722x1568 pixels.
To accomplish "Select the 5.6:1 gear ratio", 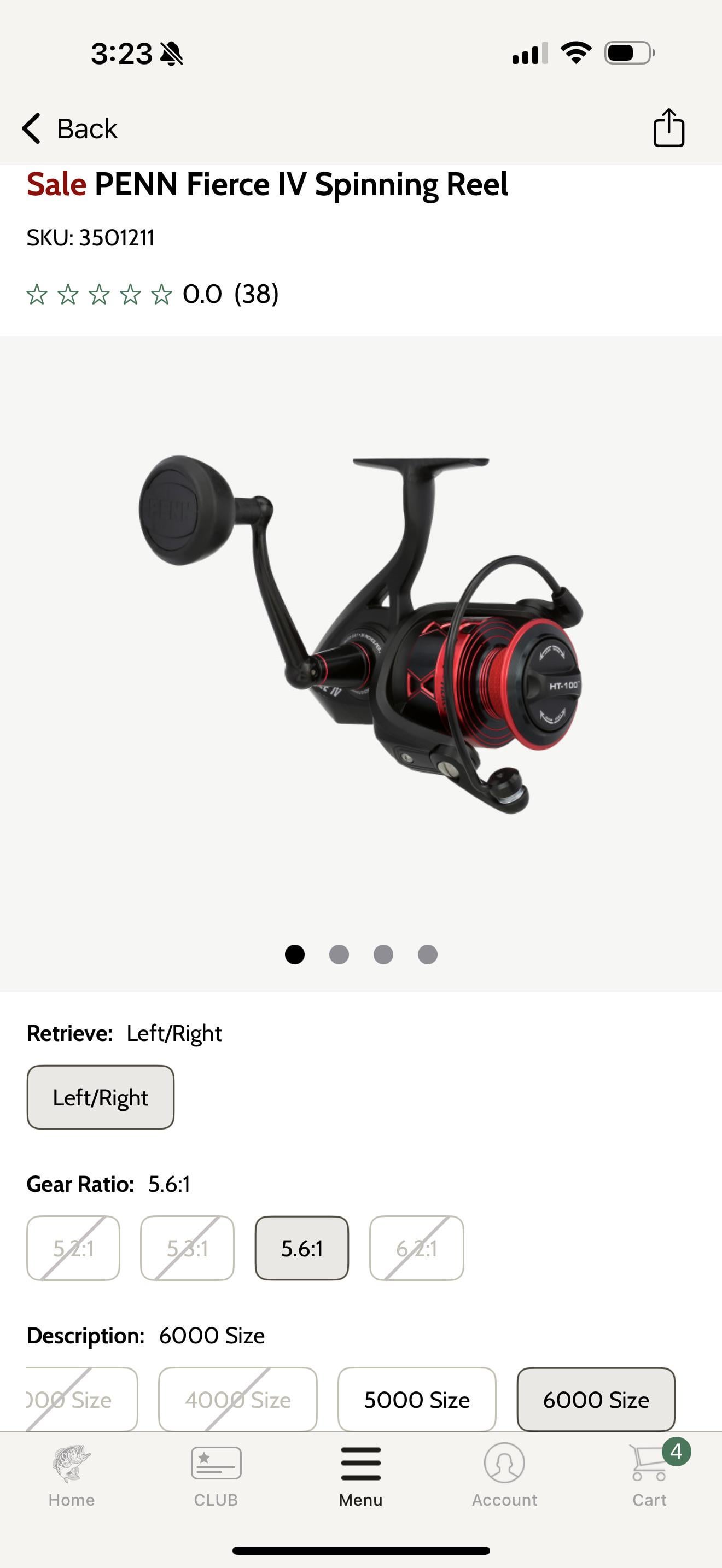I will click(x=301, y=1248).
